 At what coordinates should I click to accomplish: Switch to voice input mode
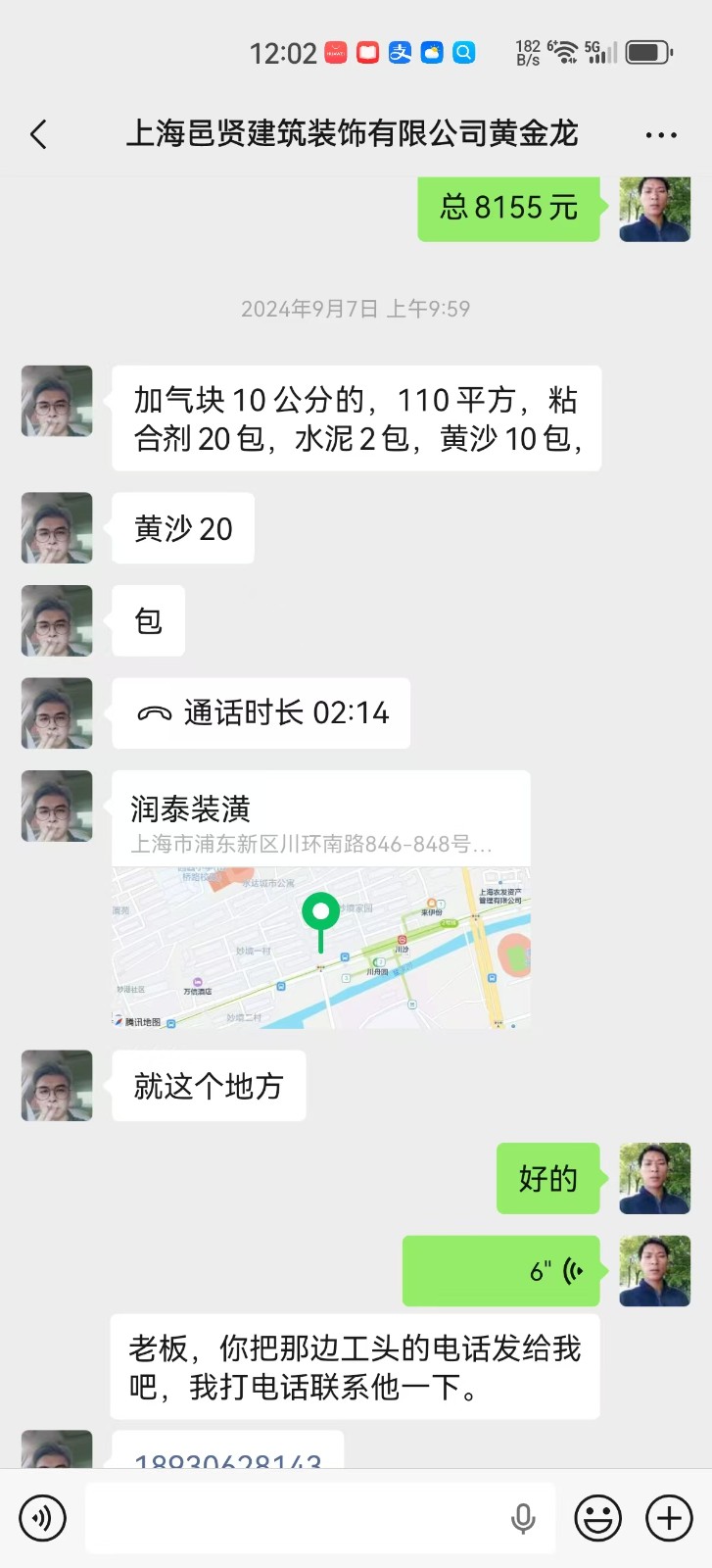pyautogui.click(x=42, y=1518)
